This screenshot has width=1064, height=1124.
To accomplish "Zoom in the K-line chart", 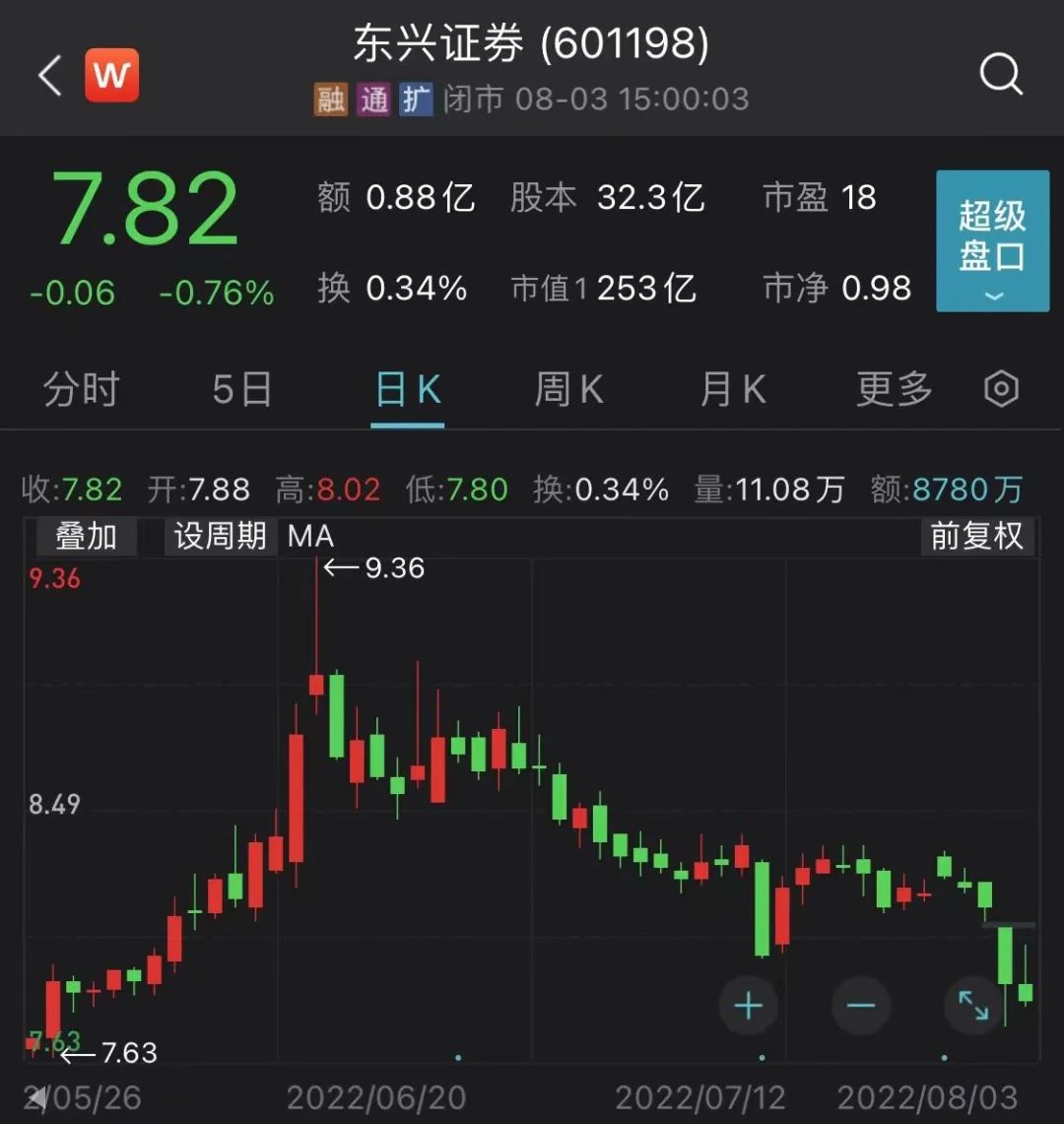I will click(749, 1006).
